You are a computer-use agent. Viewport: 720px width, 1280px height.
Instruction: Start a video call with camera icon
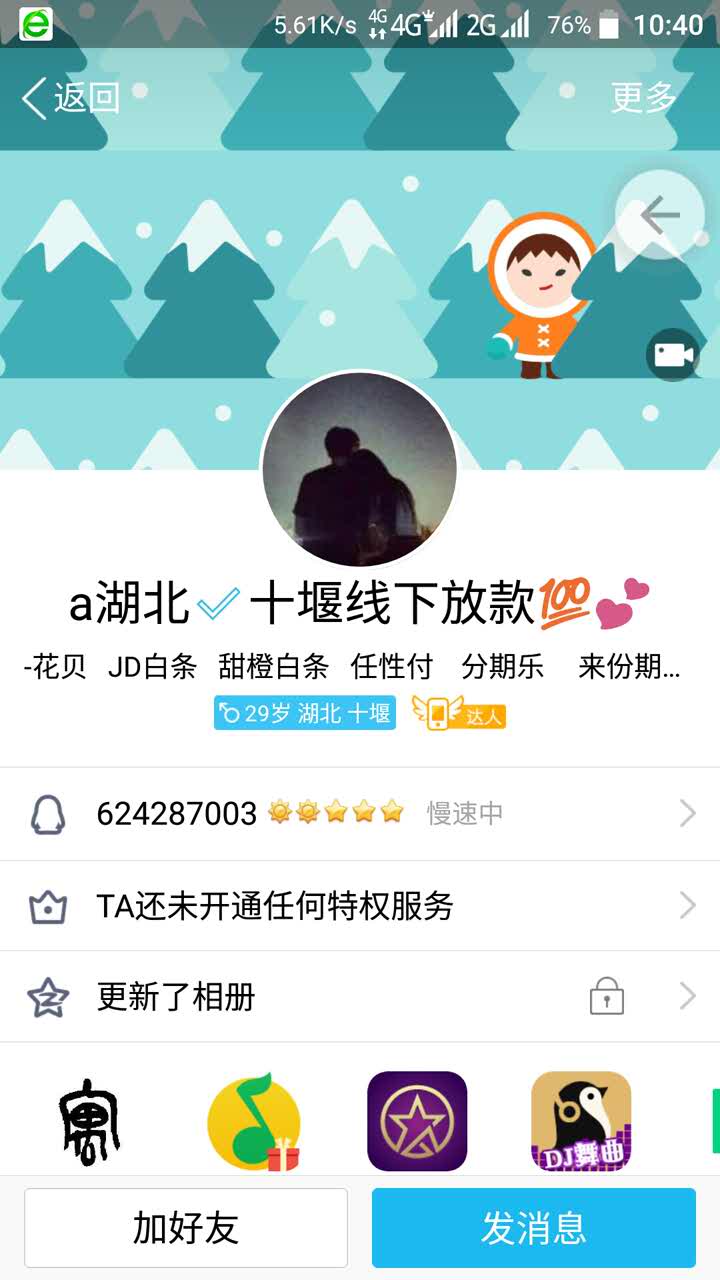pyautogui.click(x=672, y=354)
